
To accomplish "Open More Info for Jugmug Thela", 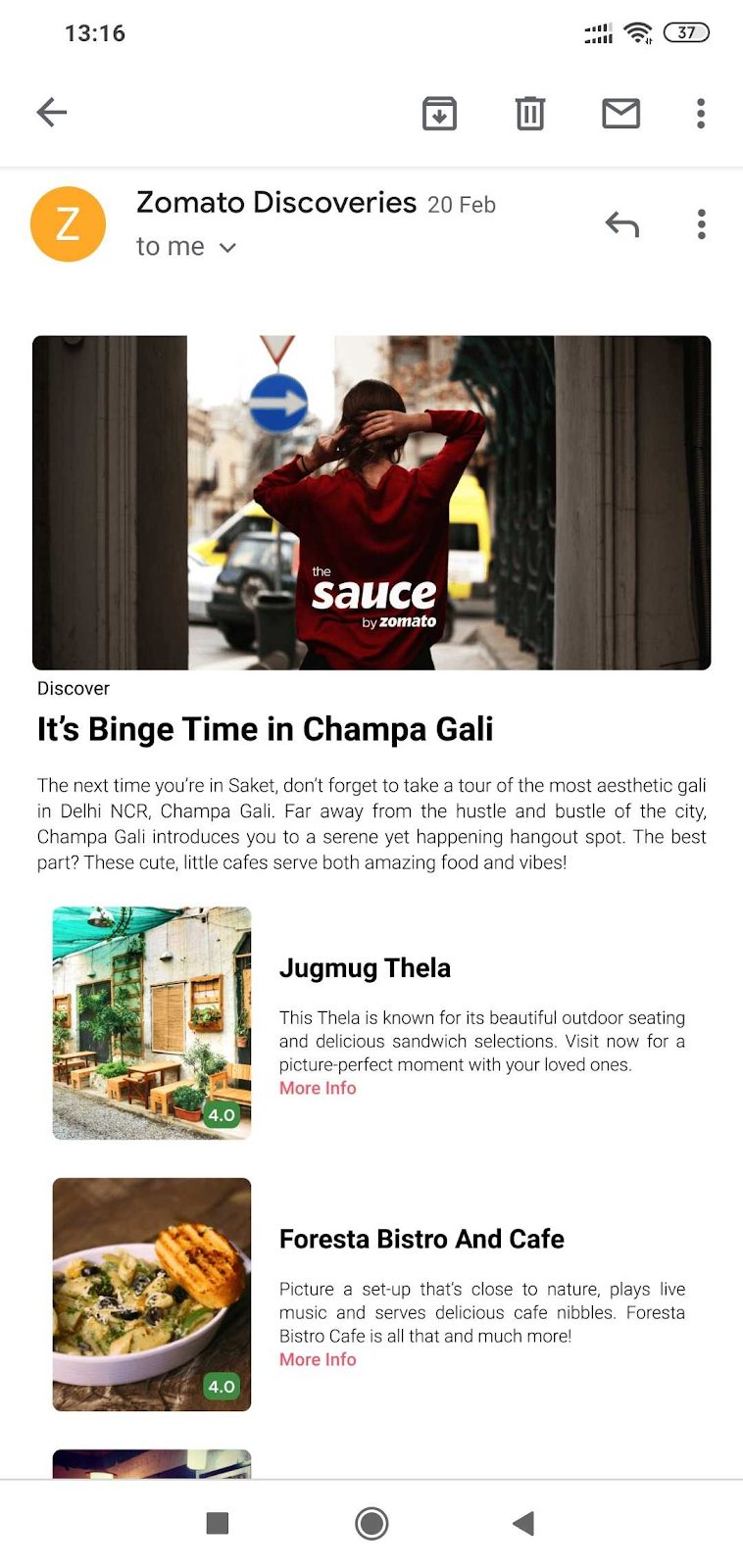I will point(318,1088).
